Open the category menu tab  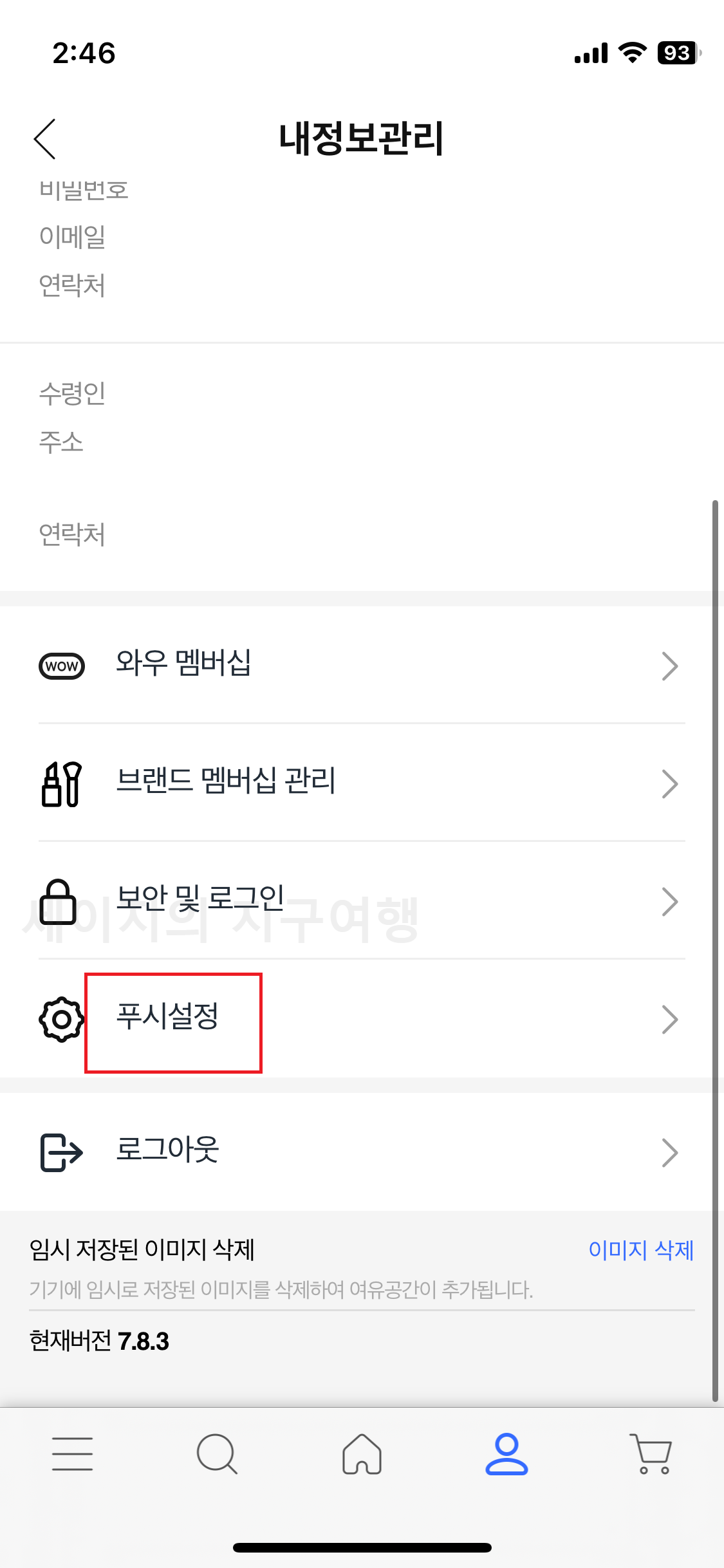(72, 1453)
